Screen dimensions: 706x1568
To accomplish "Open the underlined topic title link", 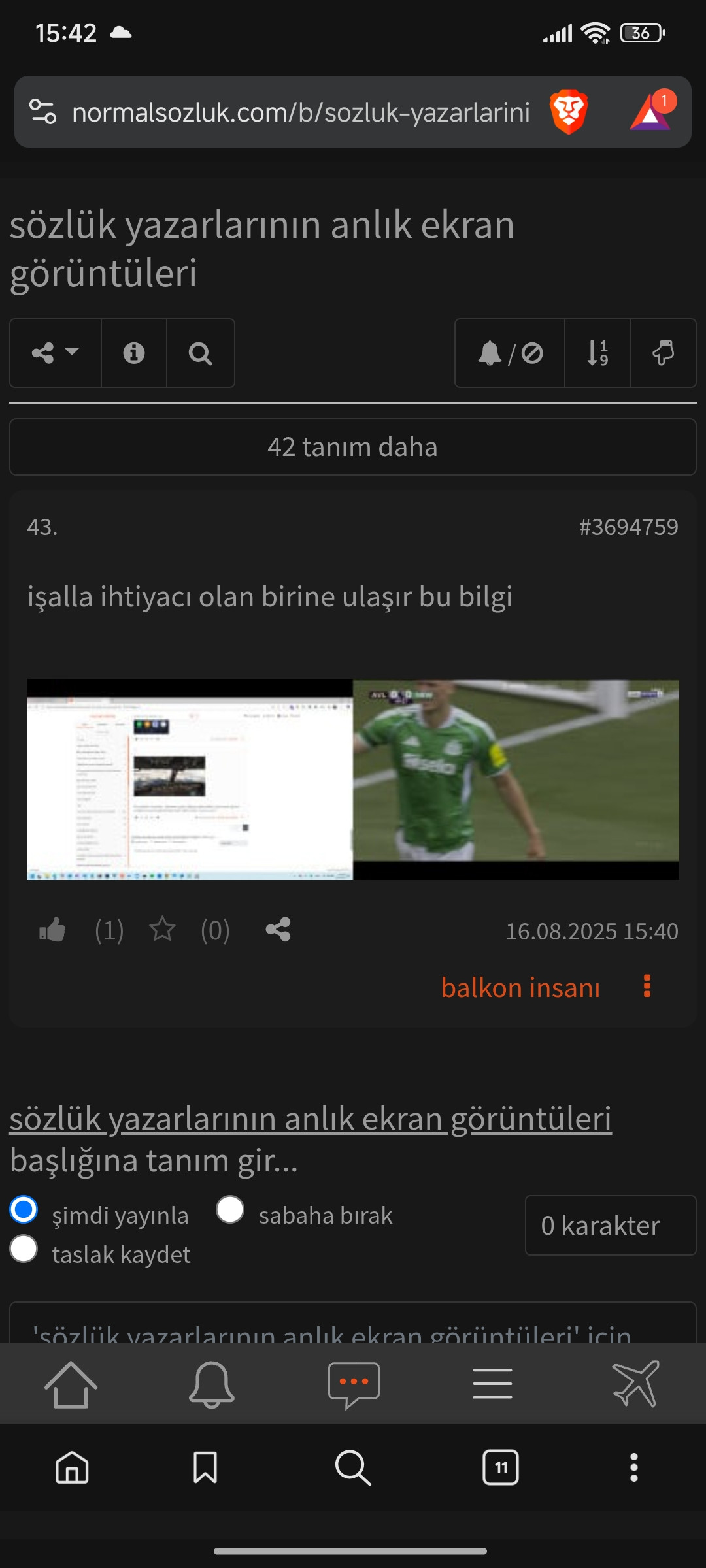I will 311,1119.
